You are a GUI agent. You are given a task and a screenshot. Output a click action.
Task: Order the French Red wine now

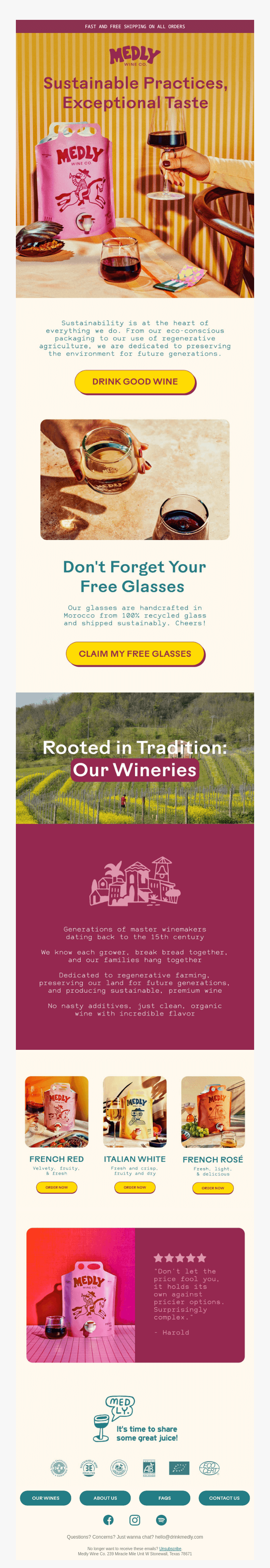pos(56,1187)
